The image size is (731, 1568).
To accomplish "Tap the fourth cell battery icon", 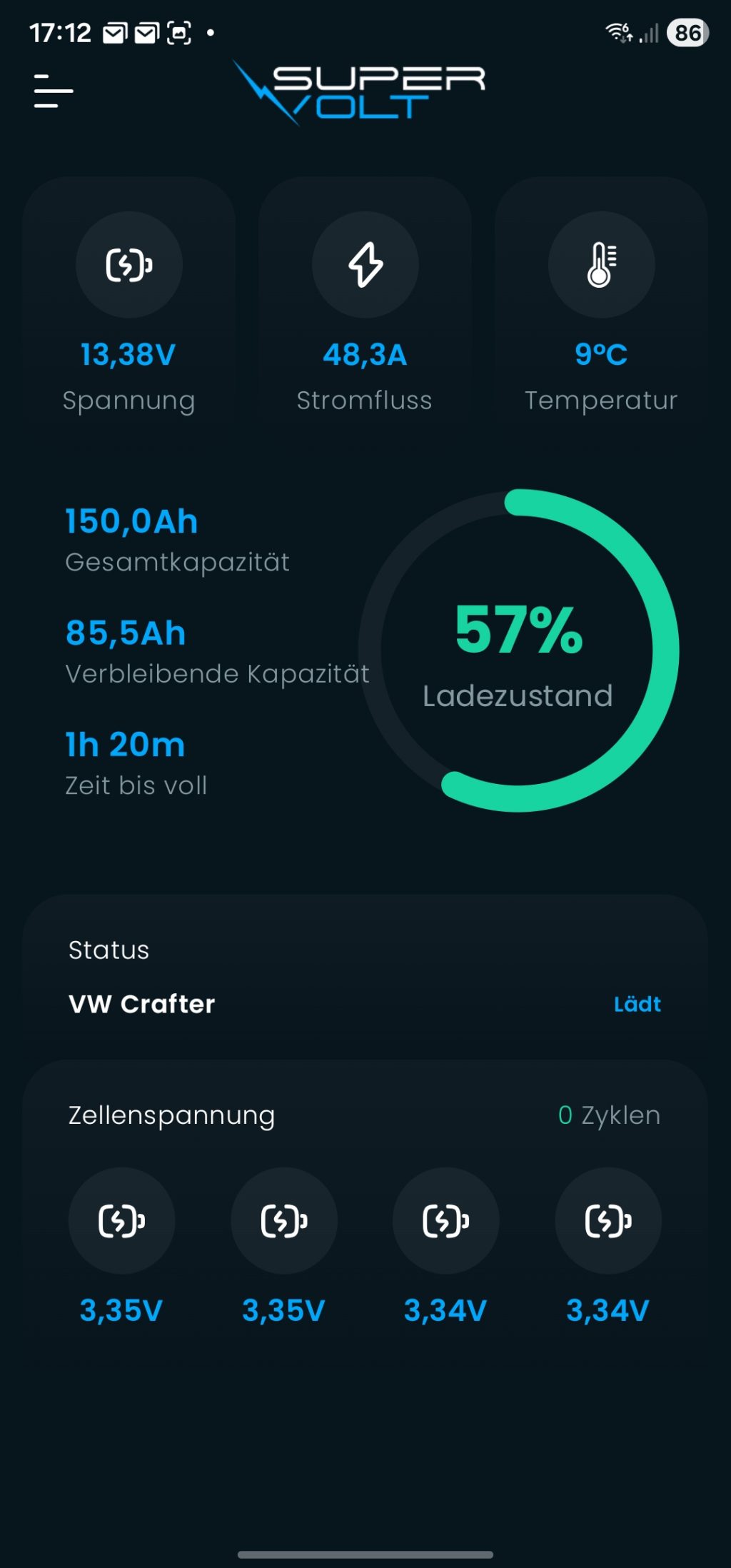I will click(608, 1221).
